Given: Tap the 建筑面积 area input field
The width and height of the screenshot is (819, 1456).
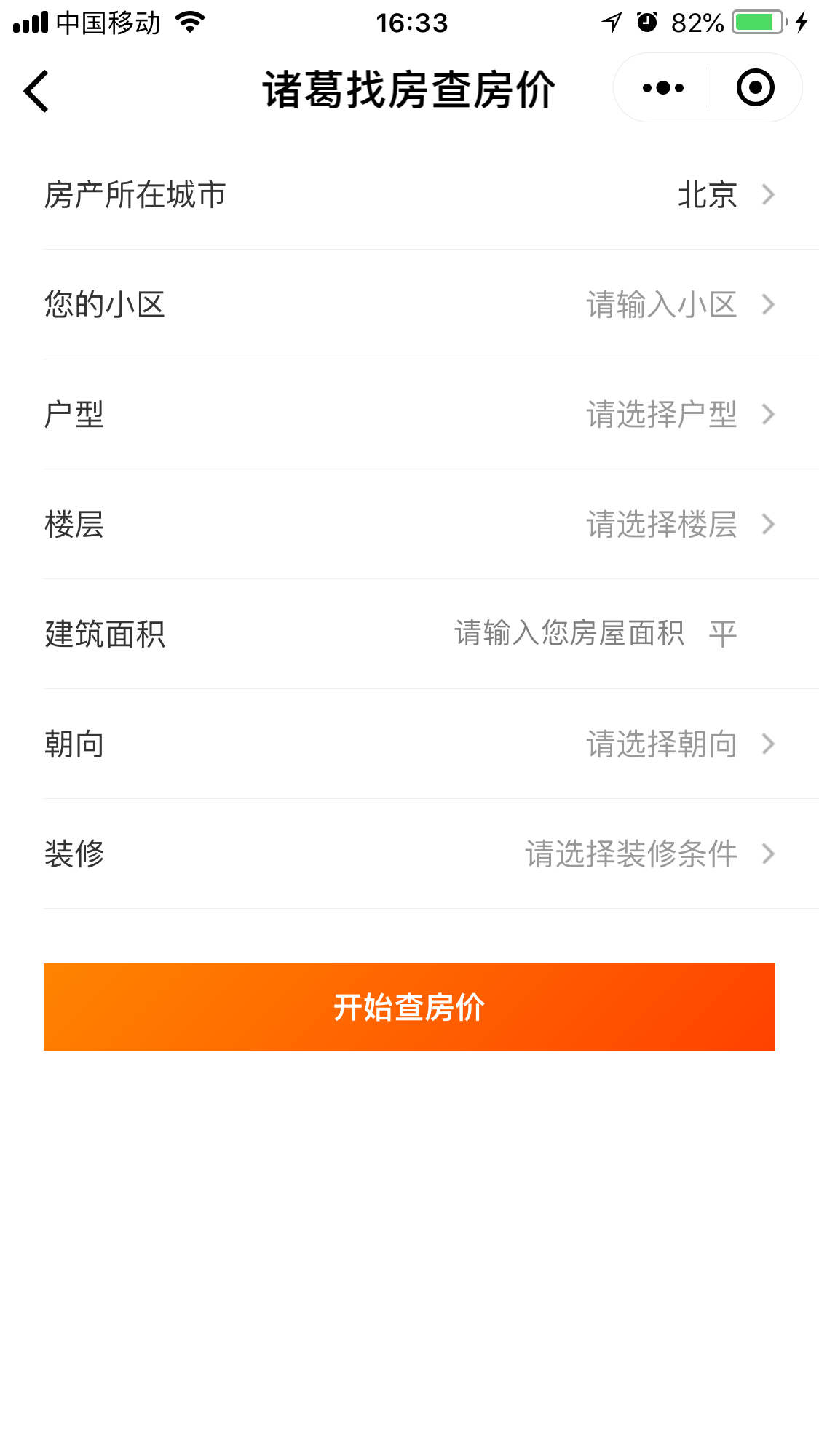Looking at the screenshot, I should (x=569, y=634).
